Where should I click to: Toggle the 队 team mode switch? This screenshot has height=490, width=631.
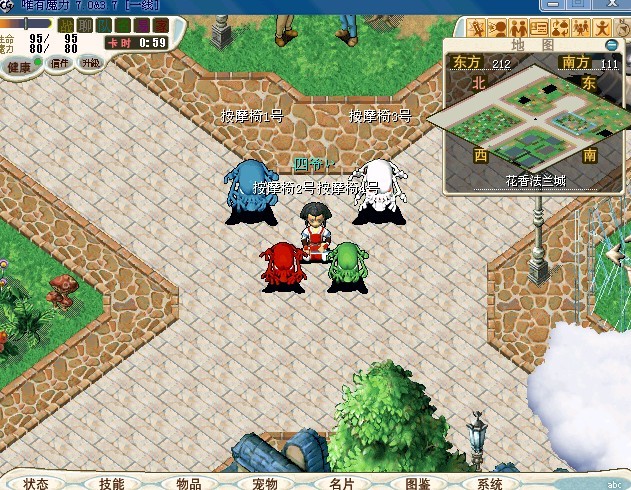click(104, 24)
